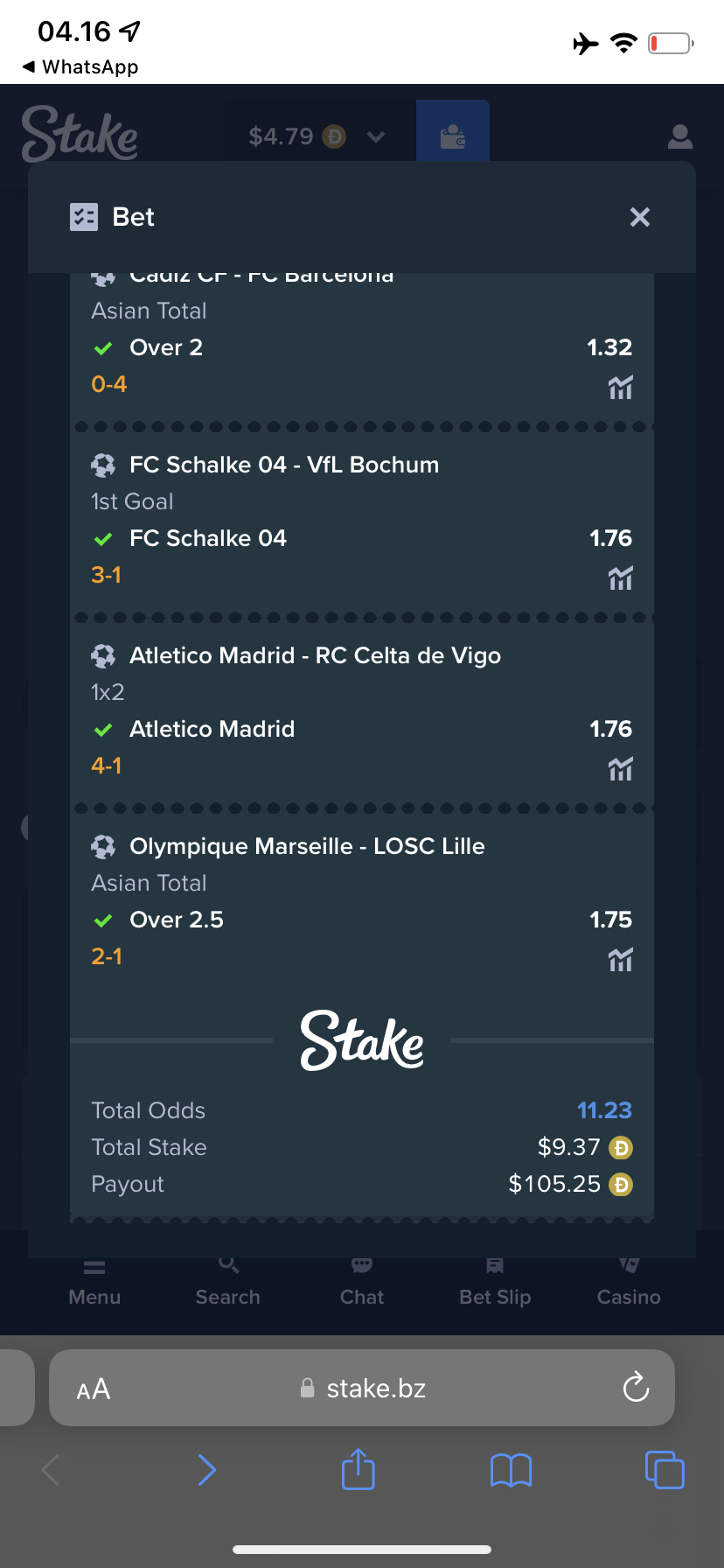Screen dimensions: 724x1568
Task: Open Safari bookmarks
Action: (511, 1470)
